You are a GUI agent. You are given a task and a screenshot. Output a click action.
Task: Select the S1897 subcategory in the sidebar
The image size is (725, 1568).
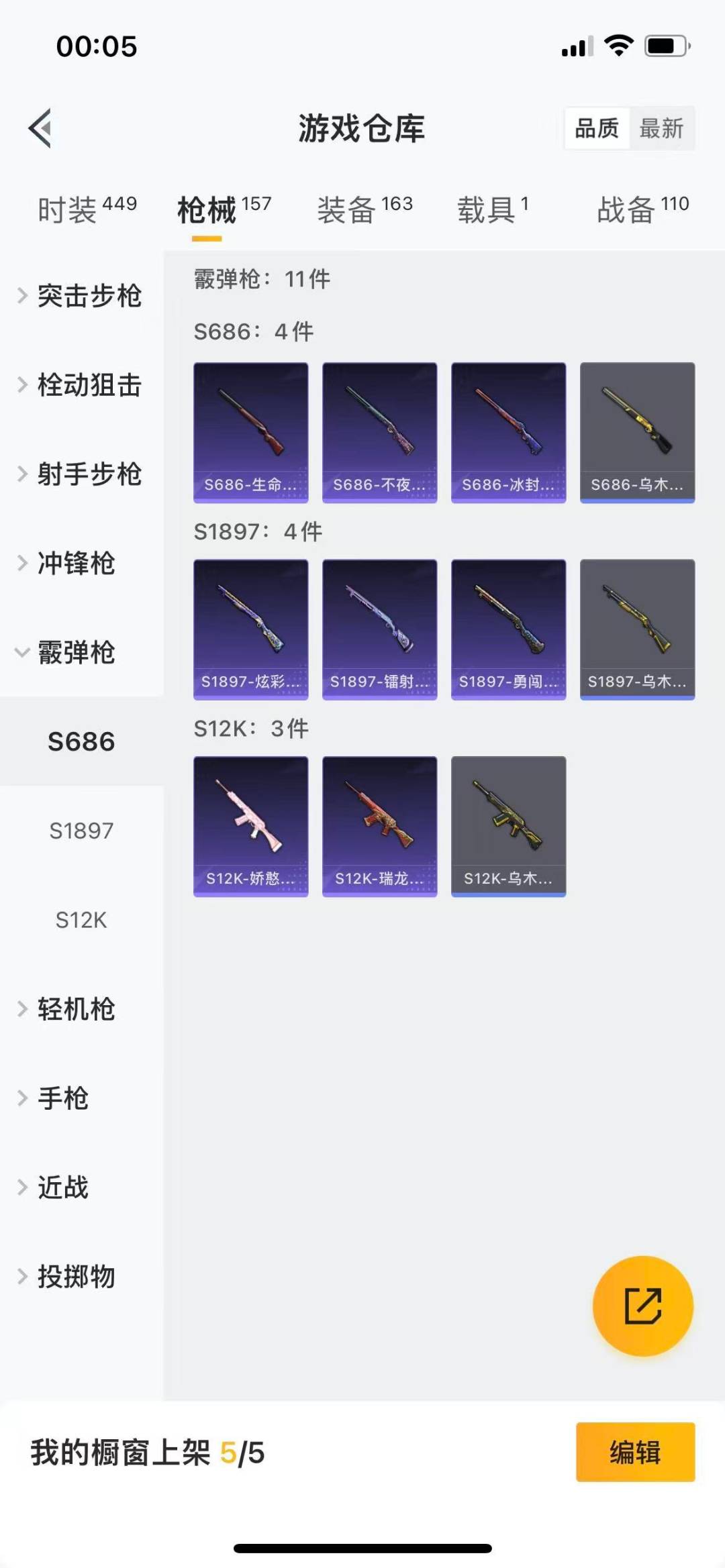pyautogui.click(x=81, y=831)
